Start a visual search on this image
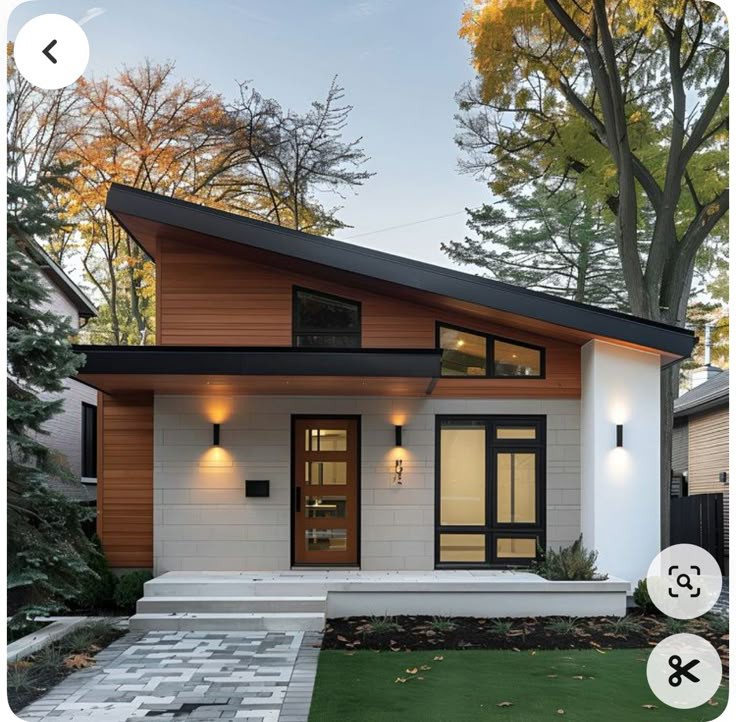736x722 pixels. tap(684, 581)
